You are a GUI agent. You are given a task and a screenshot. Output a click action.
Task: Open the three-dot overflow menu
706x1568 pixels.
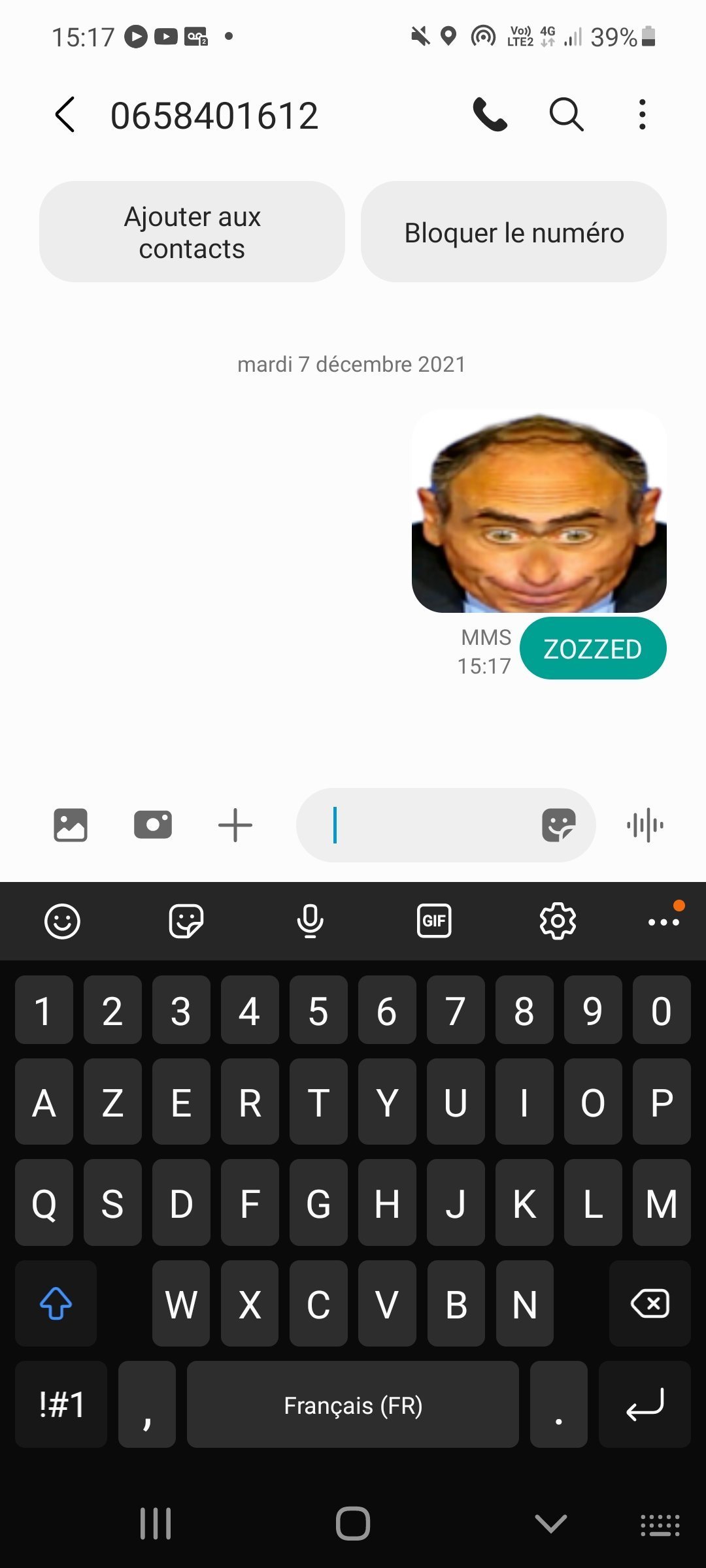click(643, 115)
